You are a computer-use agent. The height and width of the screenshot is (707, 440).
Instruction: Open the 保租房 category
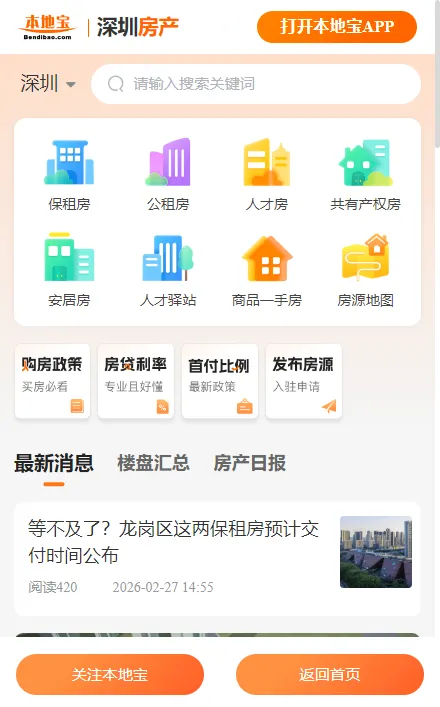pos(69,175)
